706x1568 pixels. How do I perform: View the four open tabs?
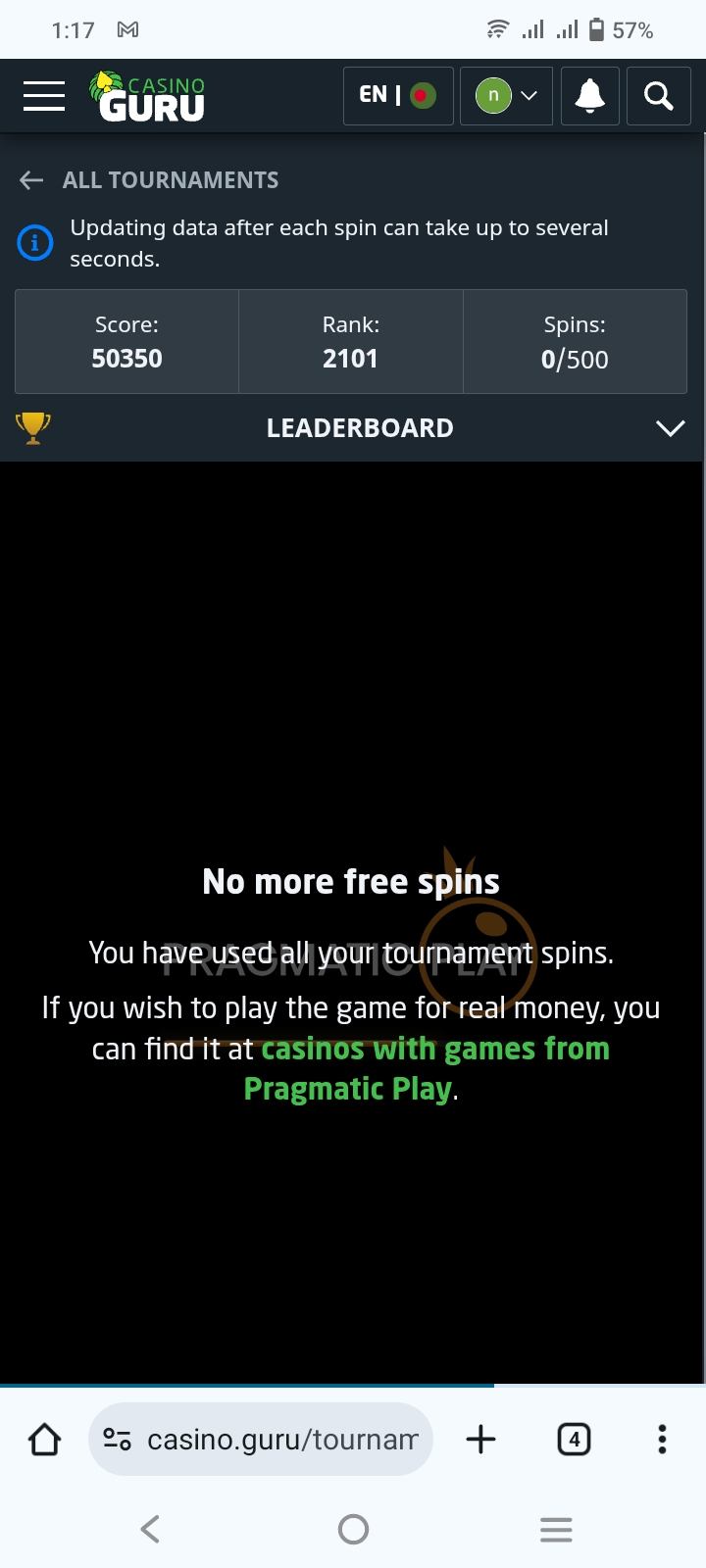574,1440
